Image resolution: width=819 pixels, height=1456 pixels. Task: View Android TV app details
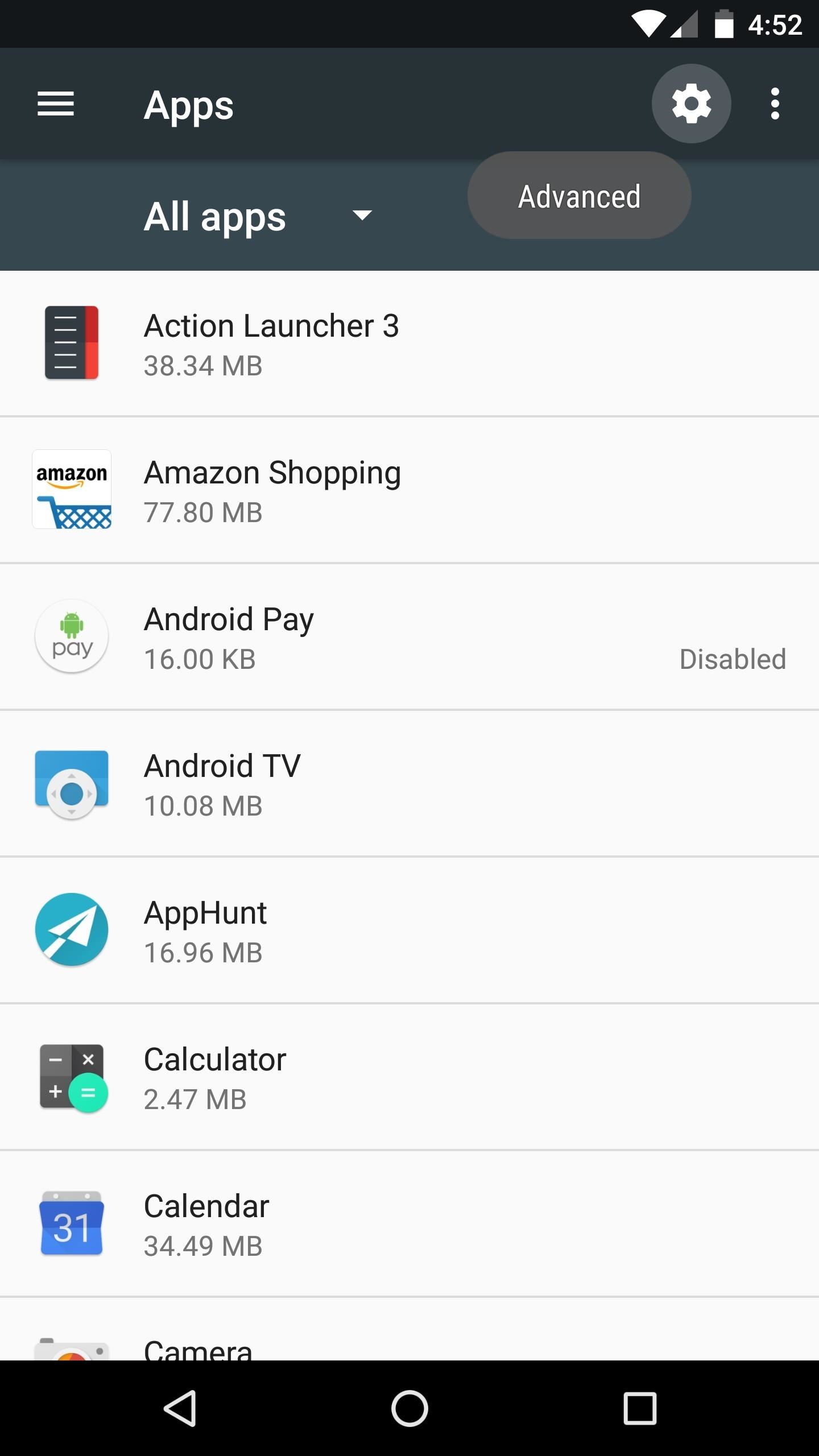409,783
